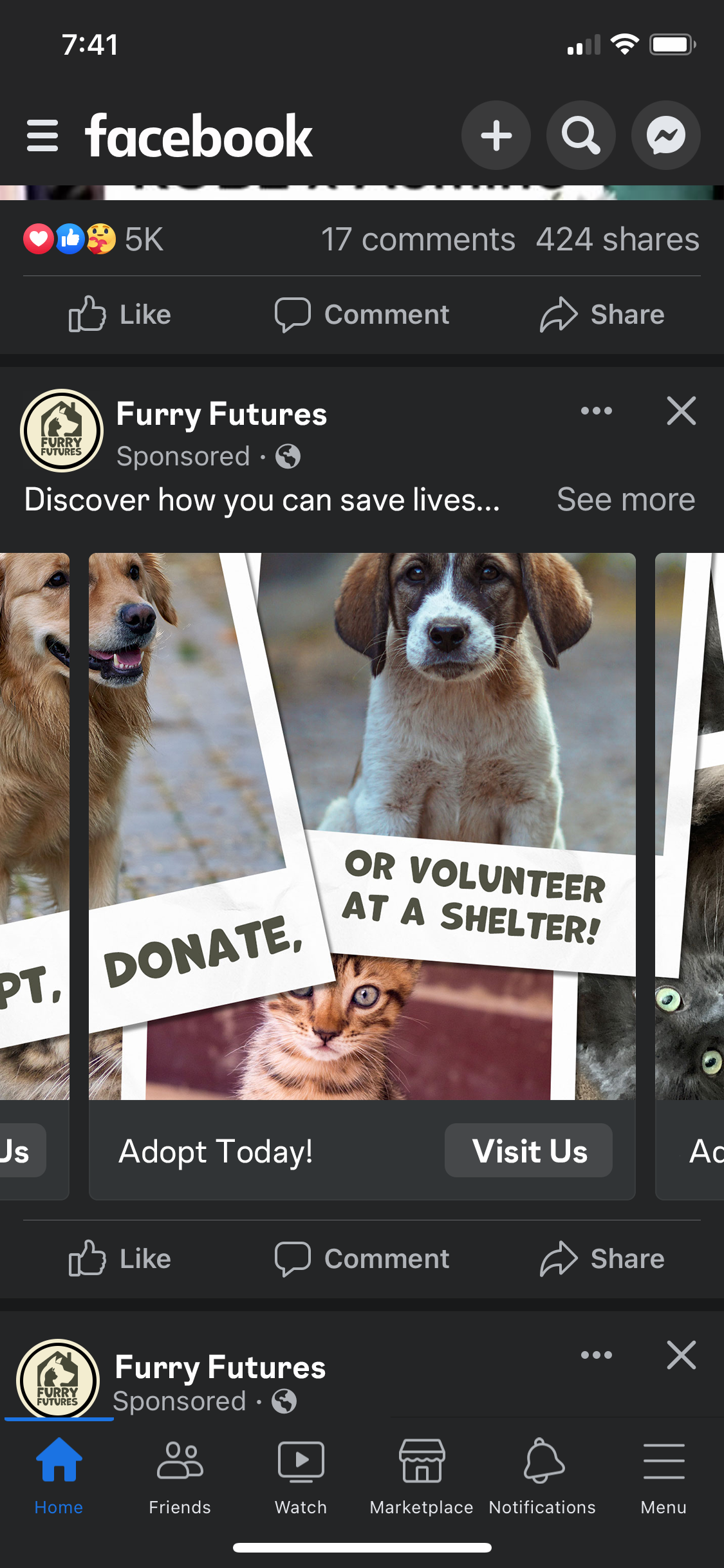Like the post with 17 comments
The width and height of the screenshot is (724, 1568).
[x=120, y=315]
